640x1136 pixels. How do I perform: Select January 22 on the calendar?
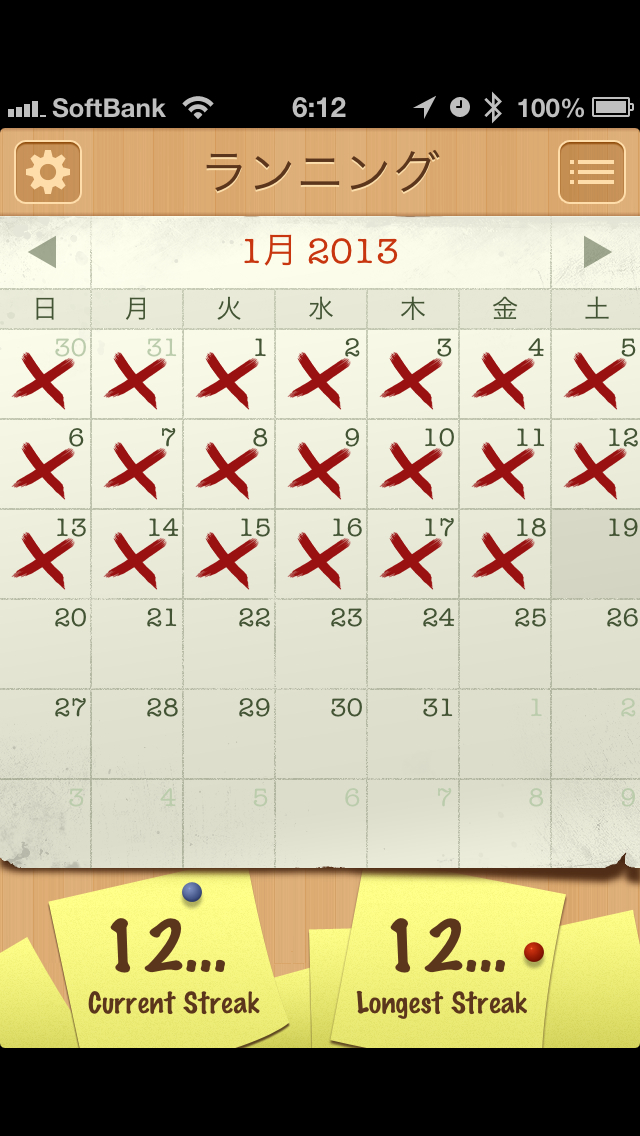(229, 645)
